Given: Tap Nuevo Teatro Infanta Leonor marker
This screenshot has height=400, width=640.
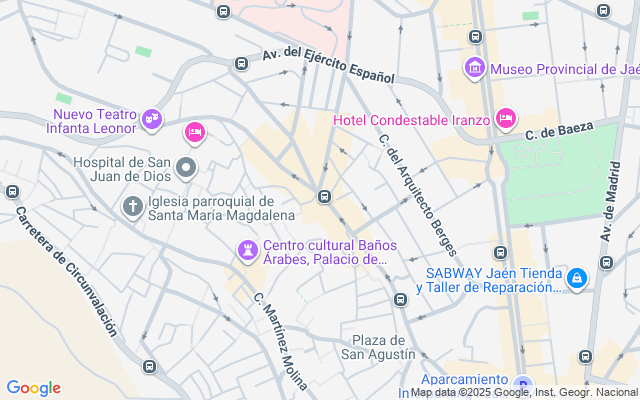Looking at the screenshot, I should (152, 120).
